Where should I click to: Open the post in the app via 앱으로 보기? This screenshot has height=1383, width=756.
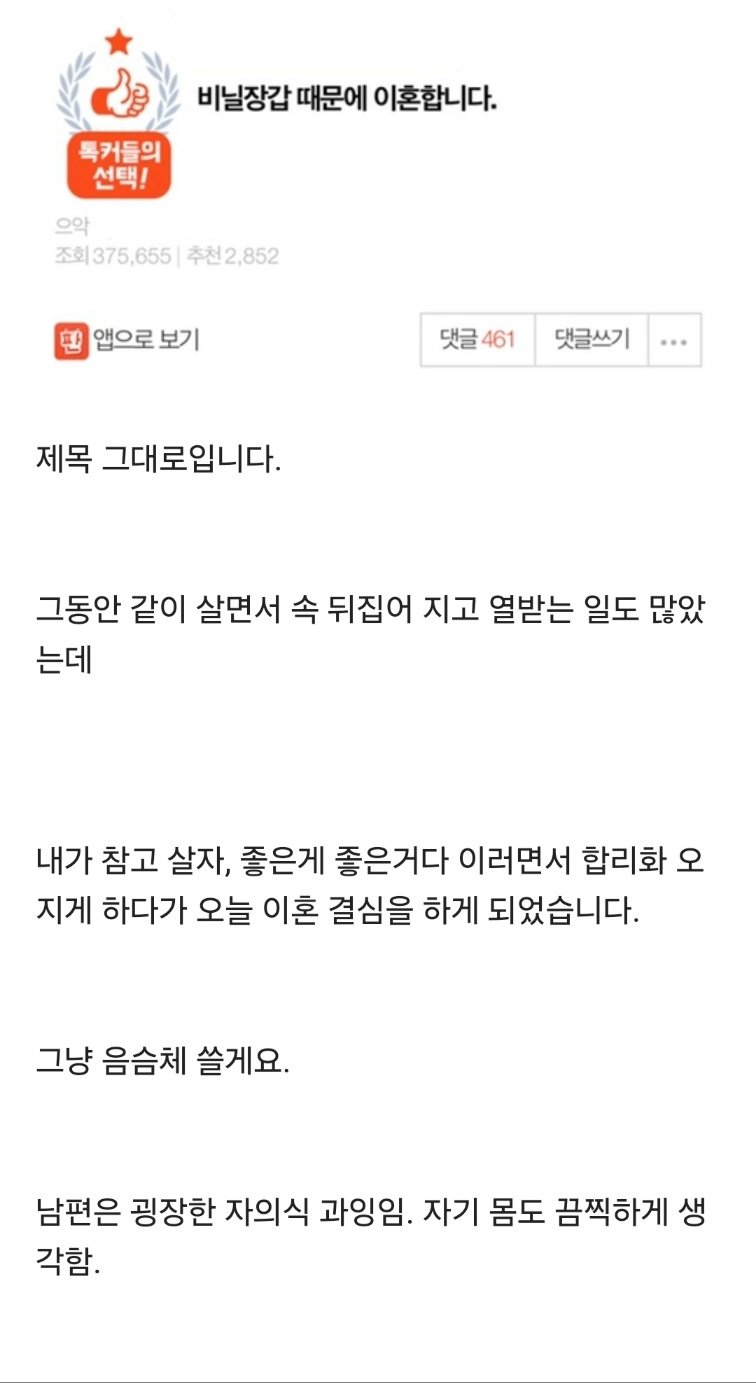pyautogui.click(x=127, y=340)
